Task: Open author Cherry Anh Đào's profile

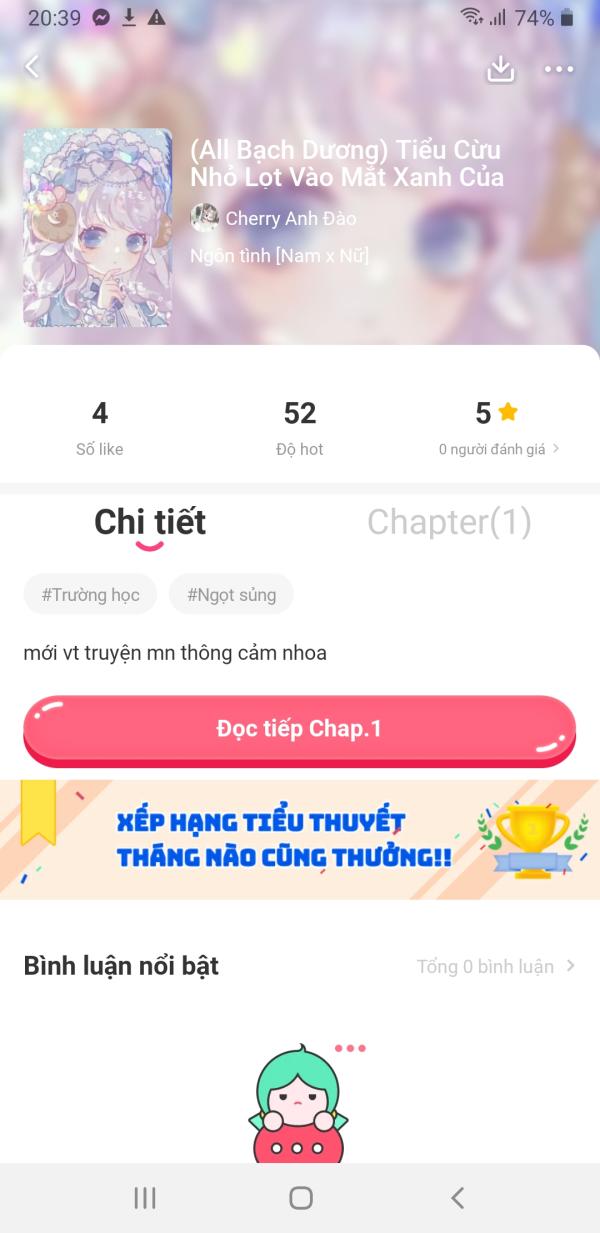Action: 273,218
